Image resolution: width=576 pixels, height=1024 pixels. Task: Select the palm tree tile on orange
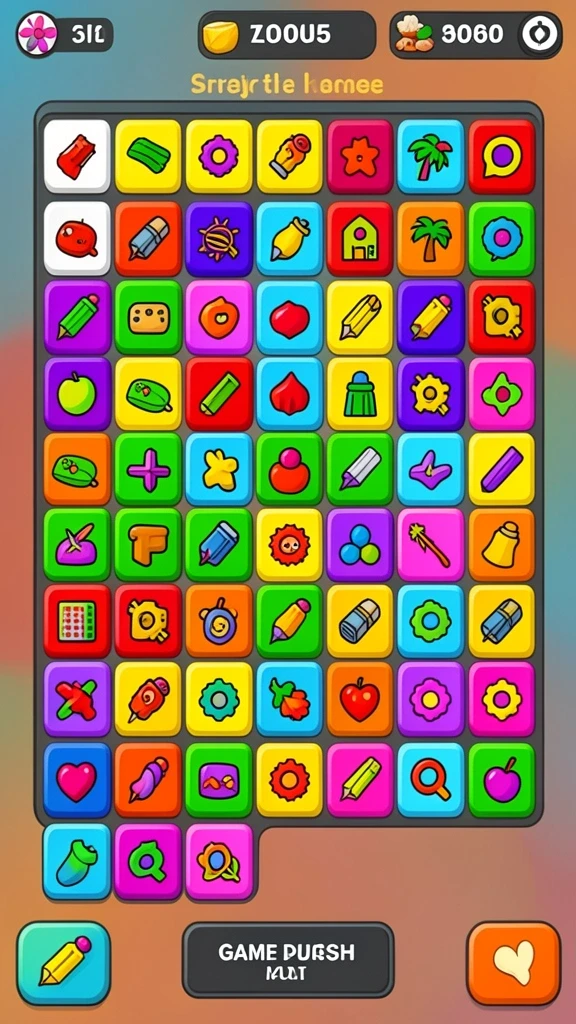click(x=430, y=238)
